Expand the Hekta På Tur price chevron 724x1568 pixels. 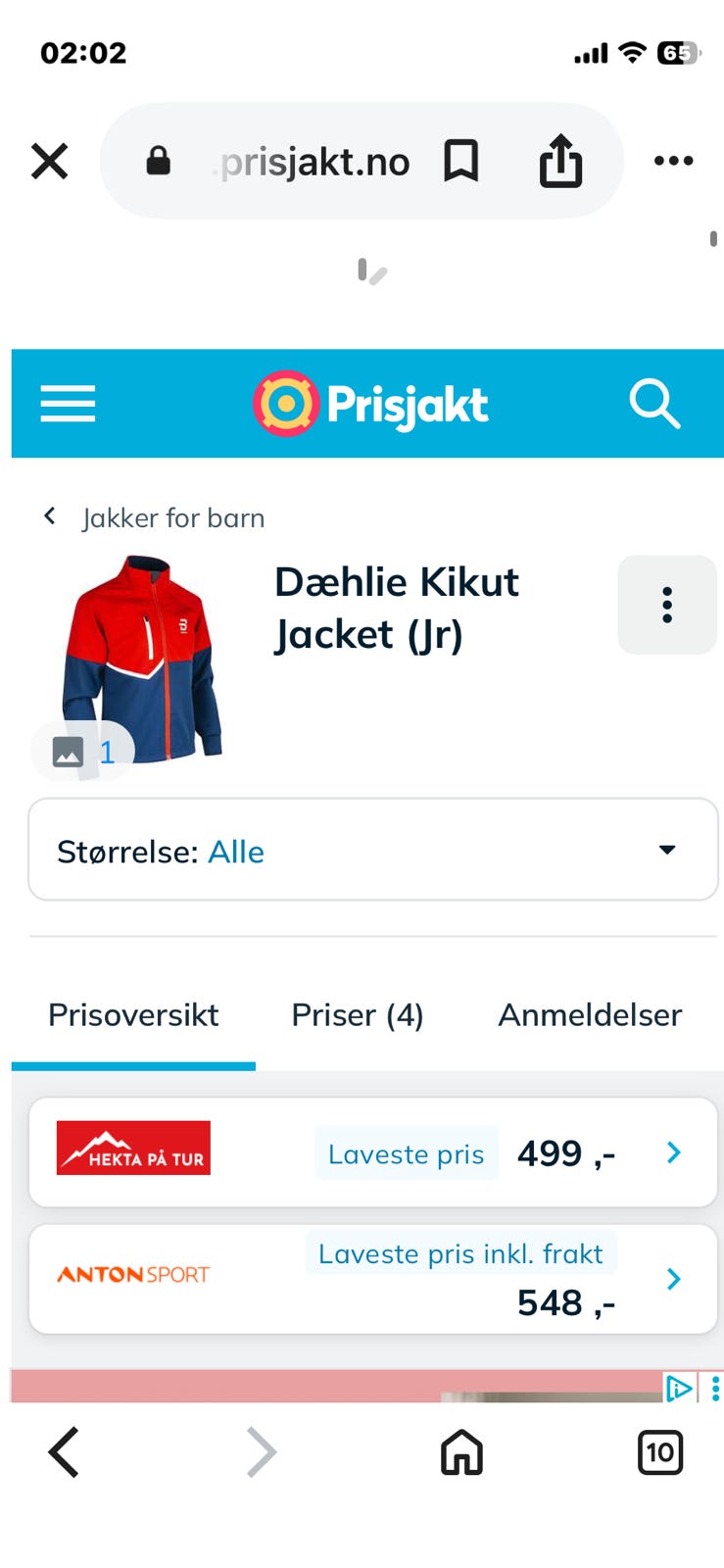674,1152
